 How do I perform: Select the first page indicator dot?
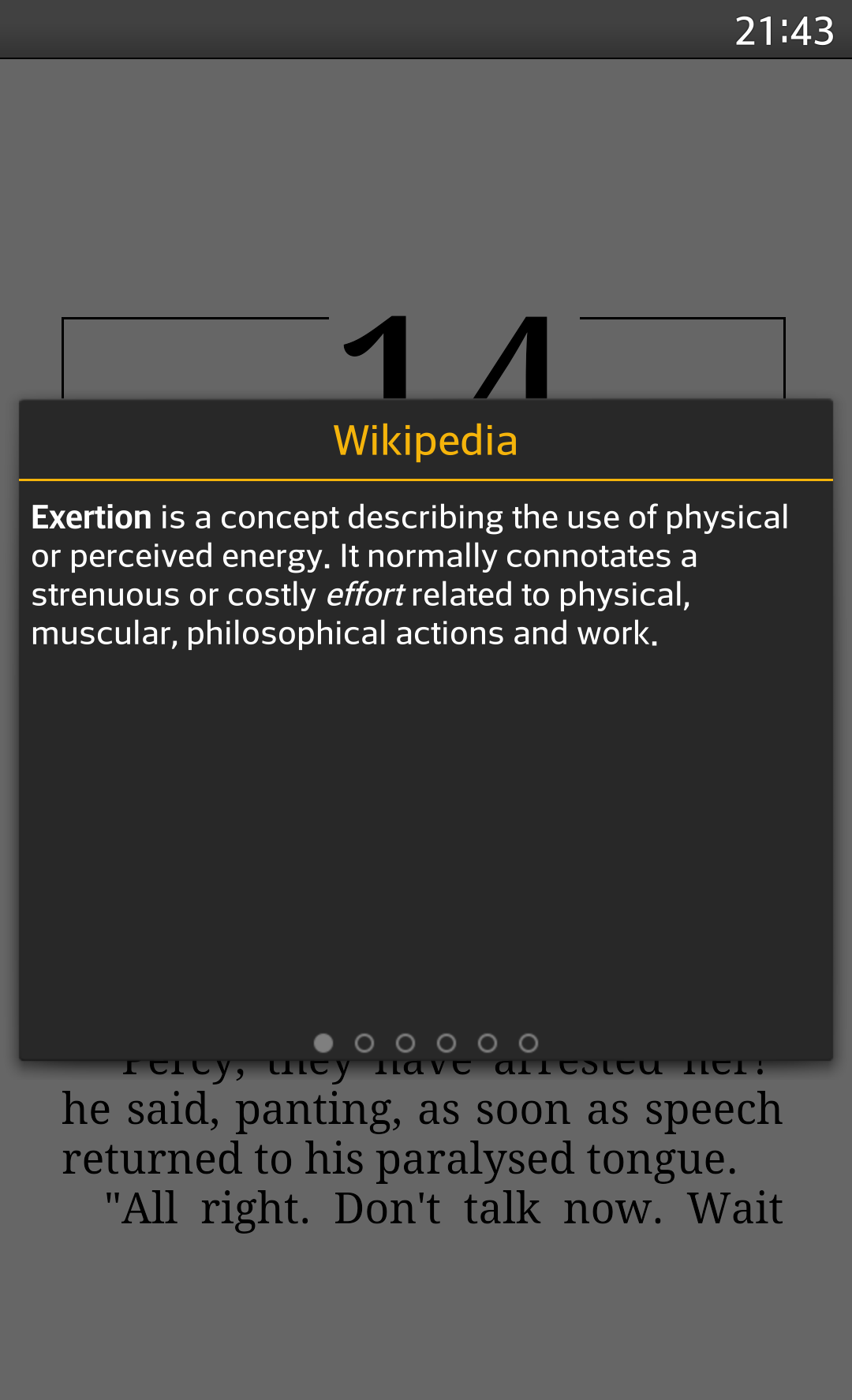(323, 1043)
